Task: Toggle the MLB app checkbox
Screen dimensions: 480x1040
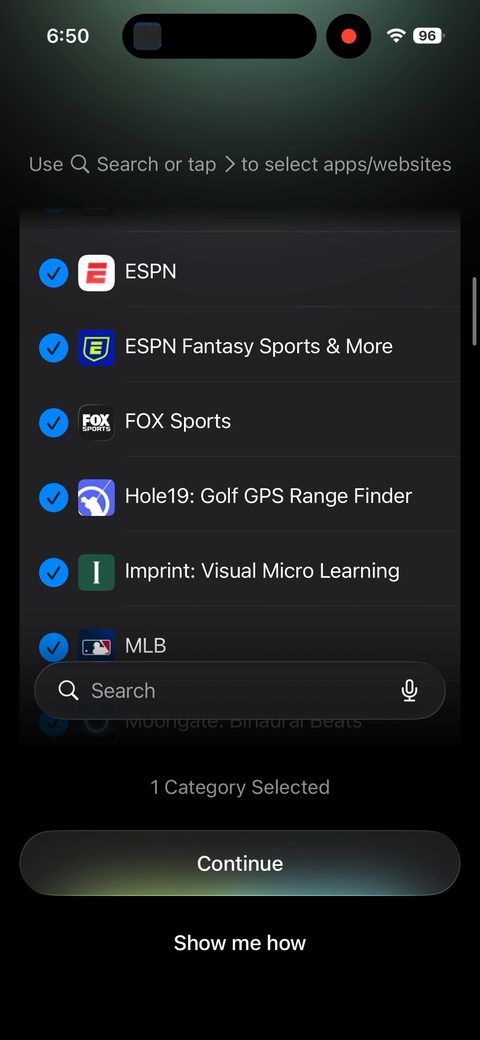Action: coord(54,647)
